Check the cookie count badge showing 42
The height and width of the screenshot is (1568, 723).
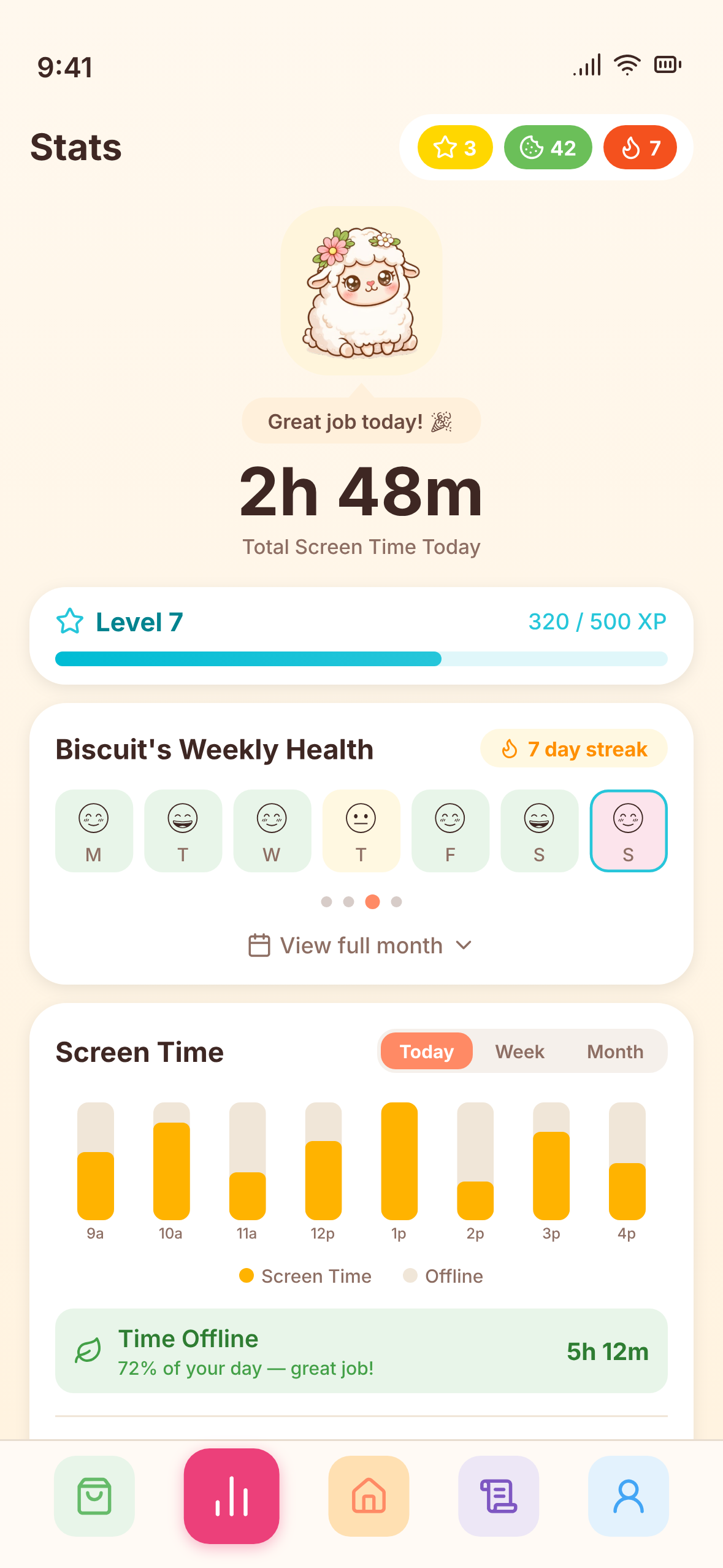tap(547, 147)
